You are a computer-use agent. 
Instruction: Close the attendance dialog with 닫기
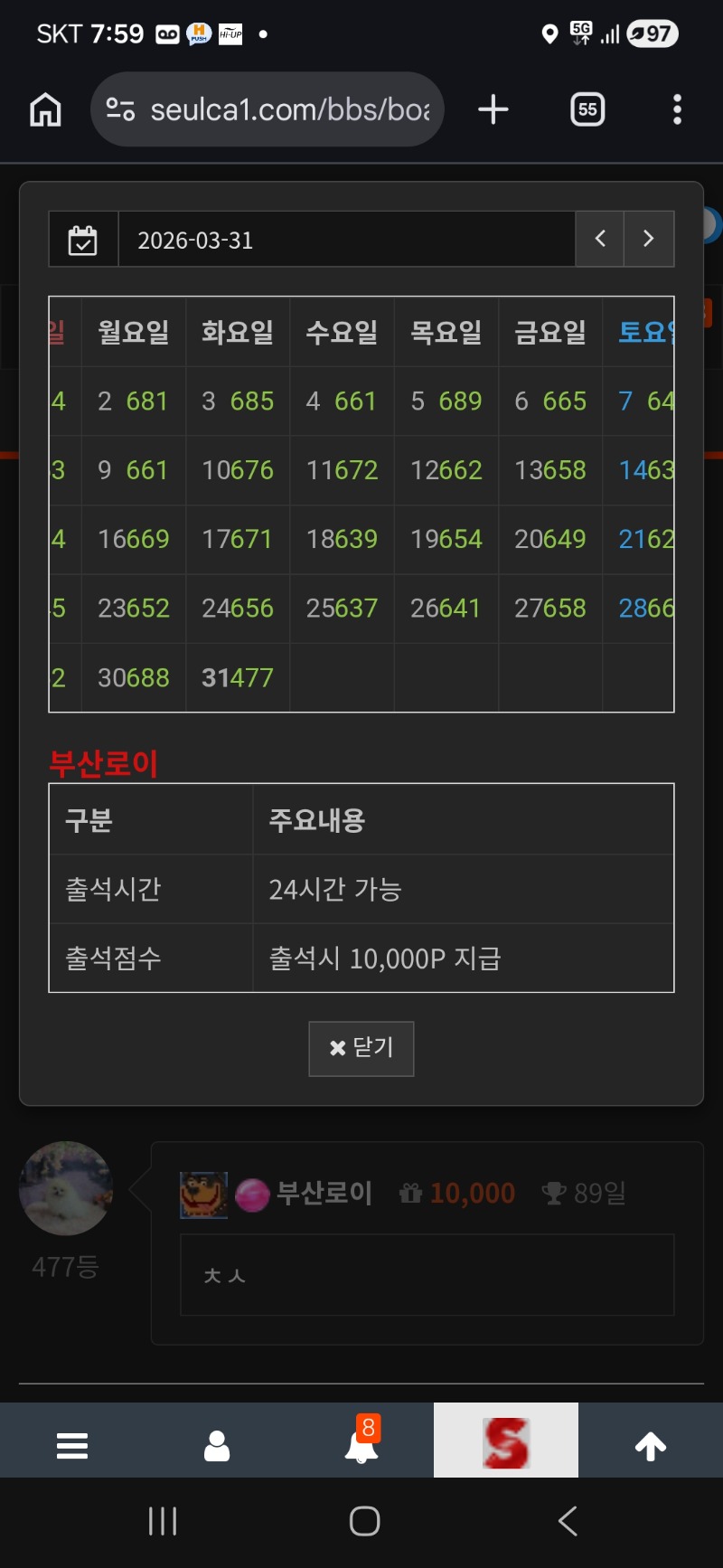click(361, 1048)
